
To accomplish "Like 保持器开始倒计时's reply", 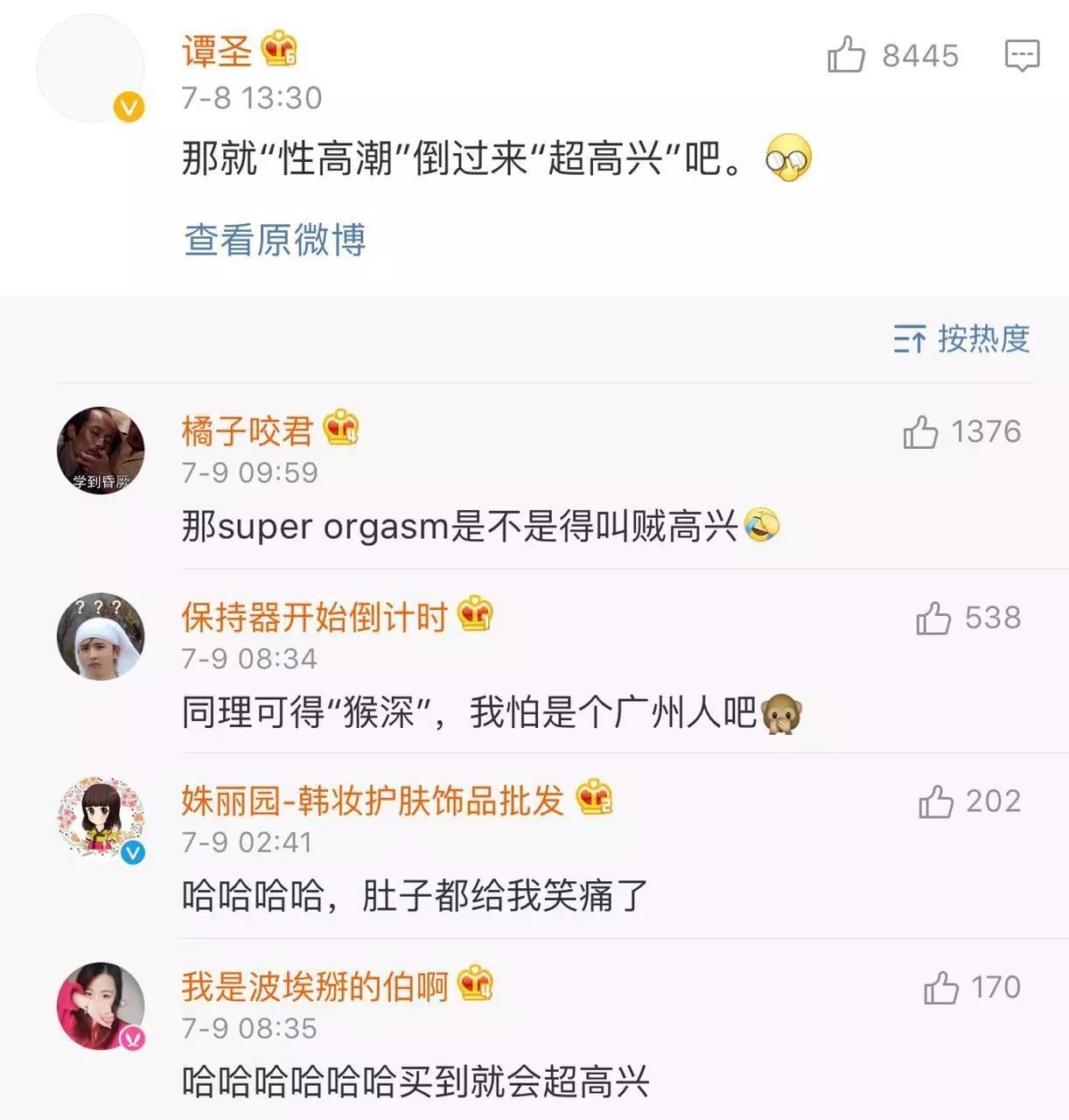I will point(933,619).
